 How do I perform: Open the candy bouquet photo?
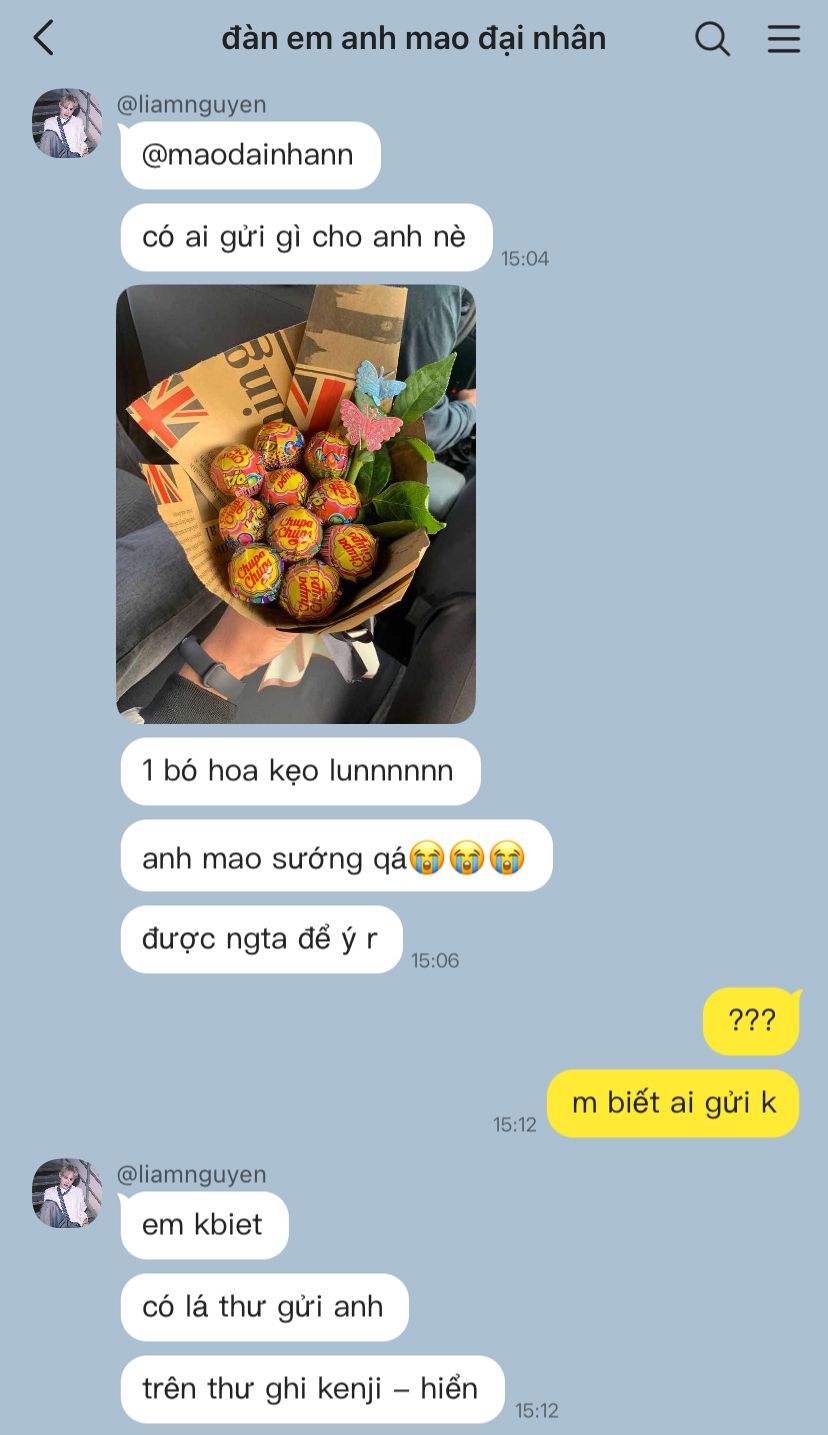pos(296,504)
